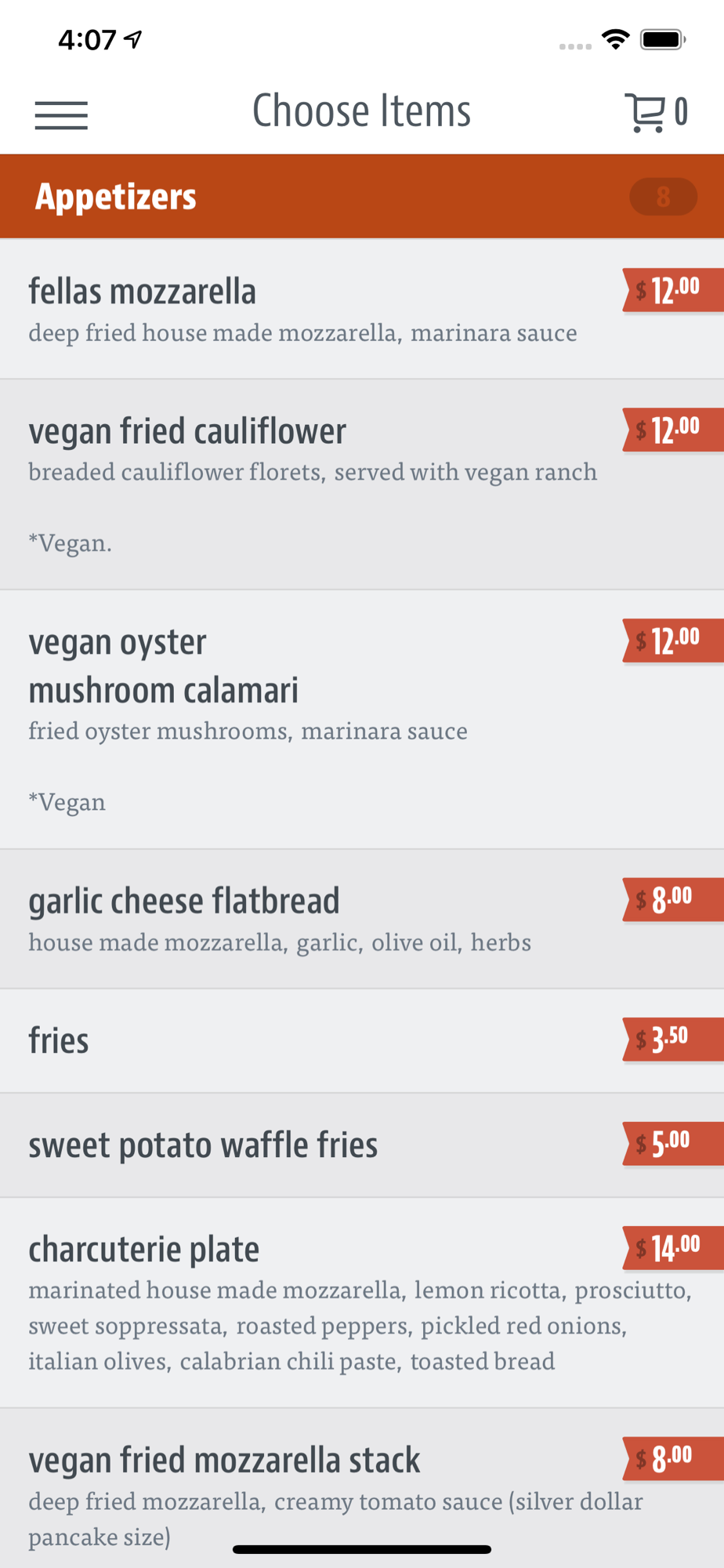Select fellas mozzarella
This screenshot has width=724, height=1568.
point(362,309)
